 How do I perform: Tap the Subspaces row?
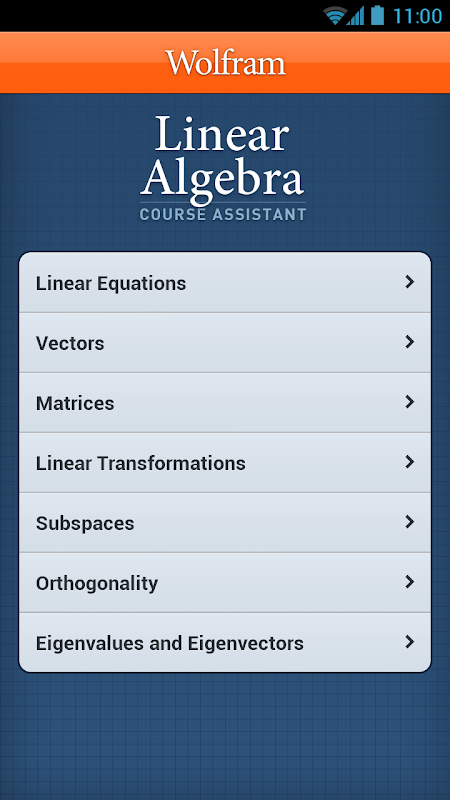tap(225, 522)
